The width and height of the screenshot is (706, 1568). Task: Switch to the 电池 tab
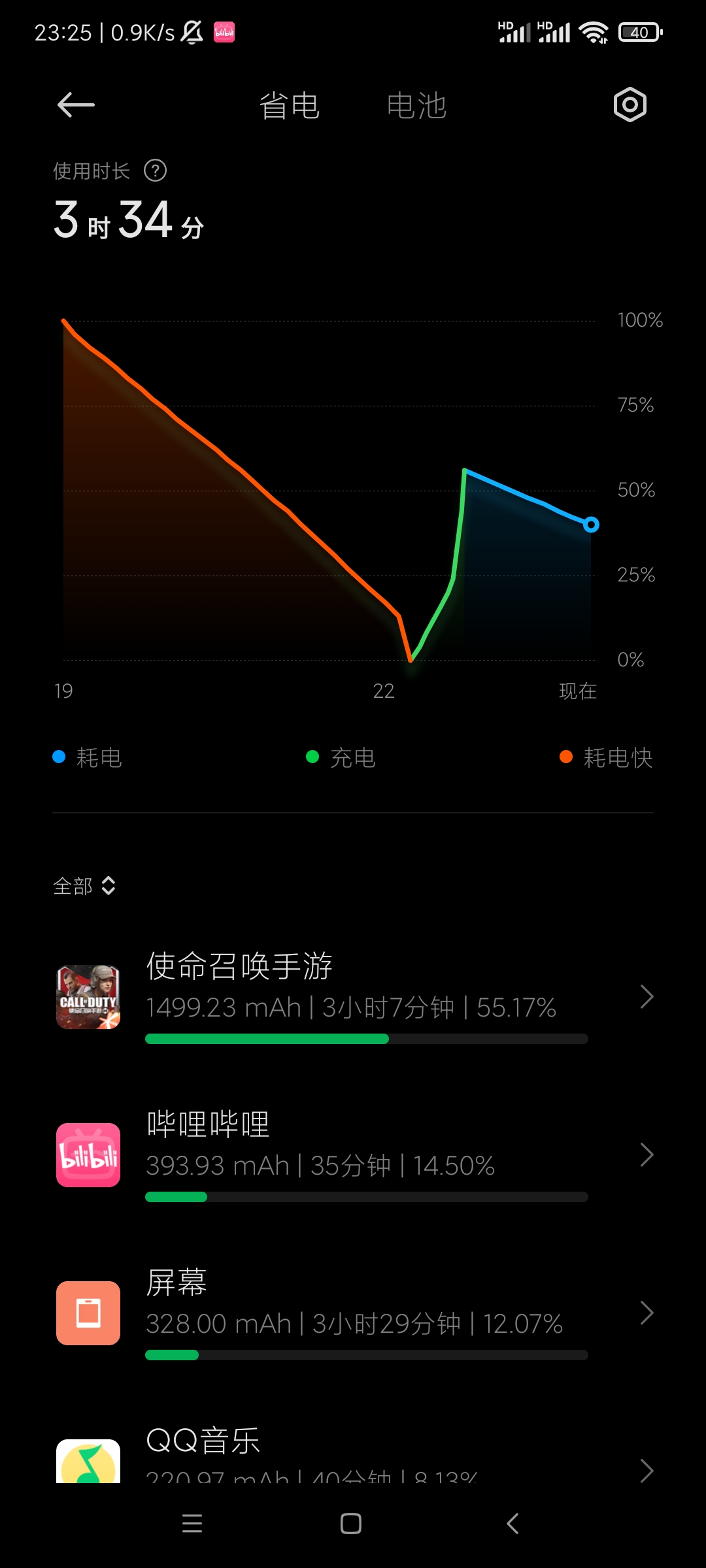point(416,106)
